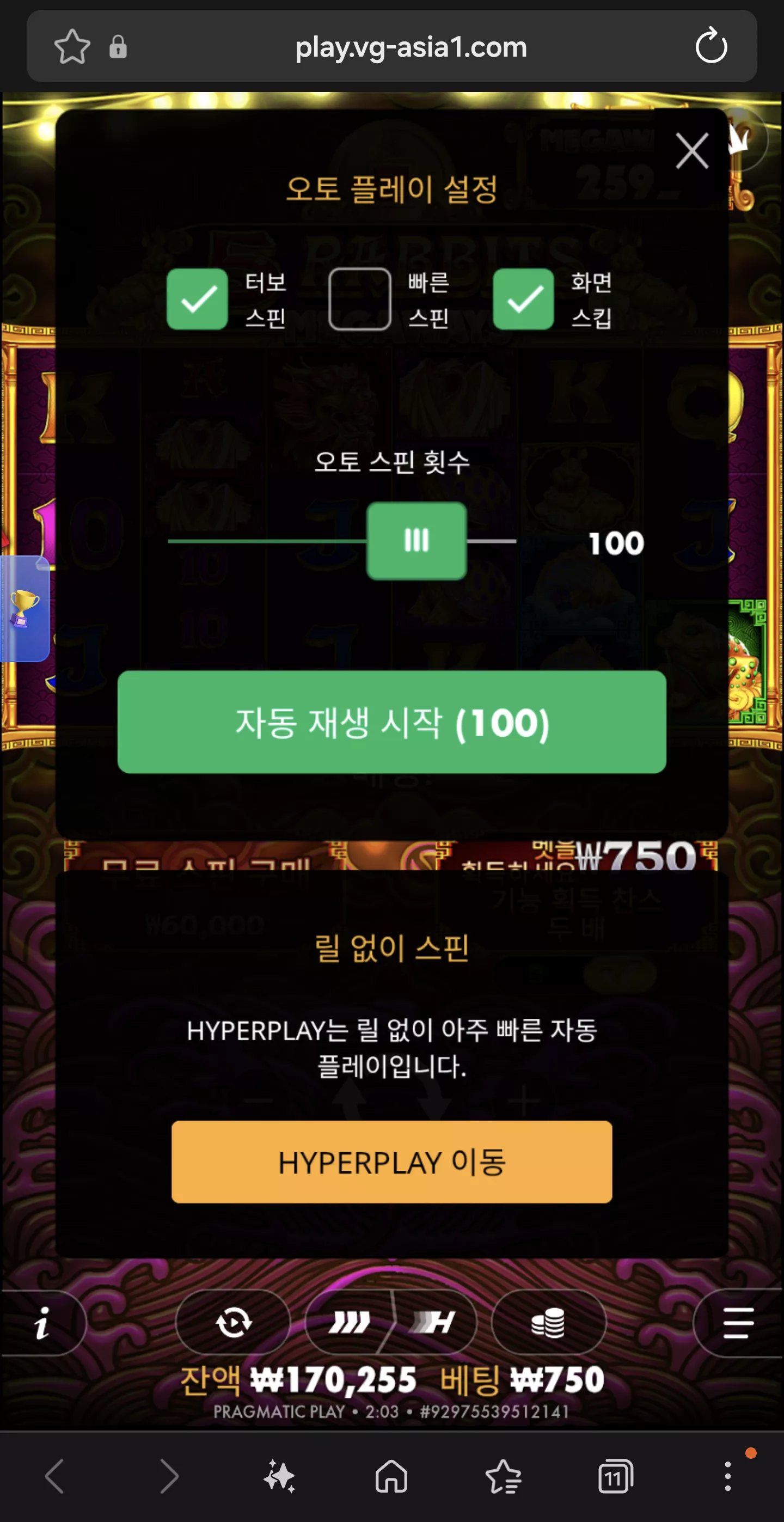Tap the auto spin count slider handle
Viewport: 784px width, 1522px height.
[416, 541]
